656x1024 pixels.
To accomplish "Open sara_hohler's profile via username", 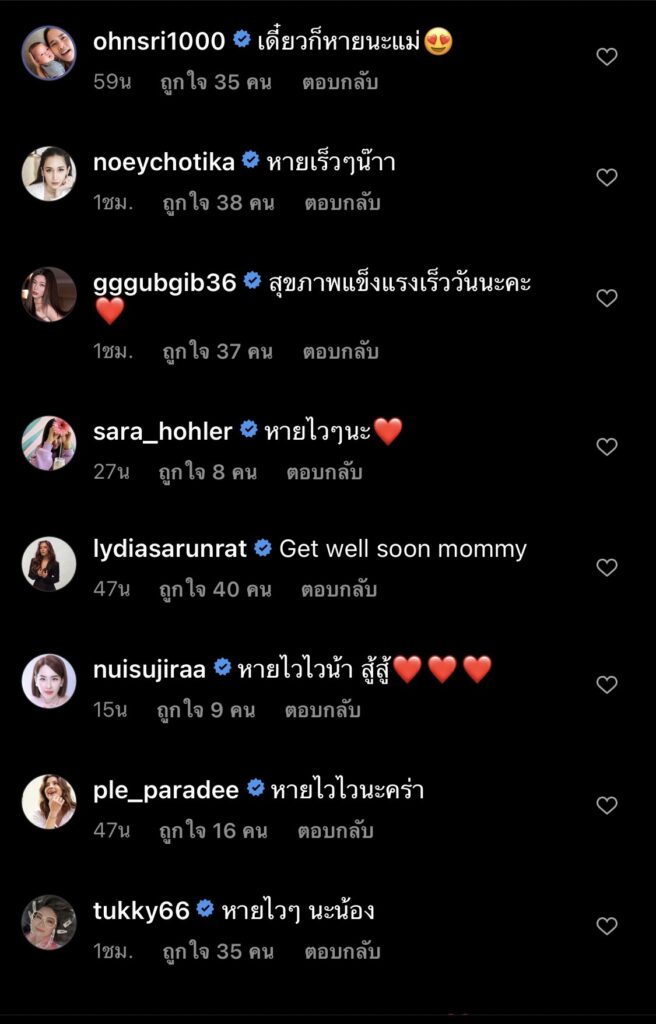I will [x=162, y=431].
